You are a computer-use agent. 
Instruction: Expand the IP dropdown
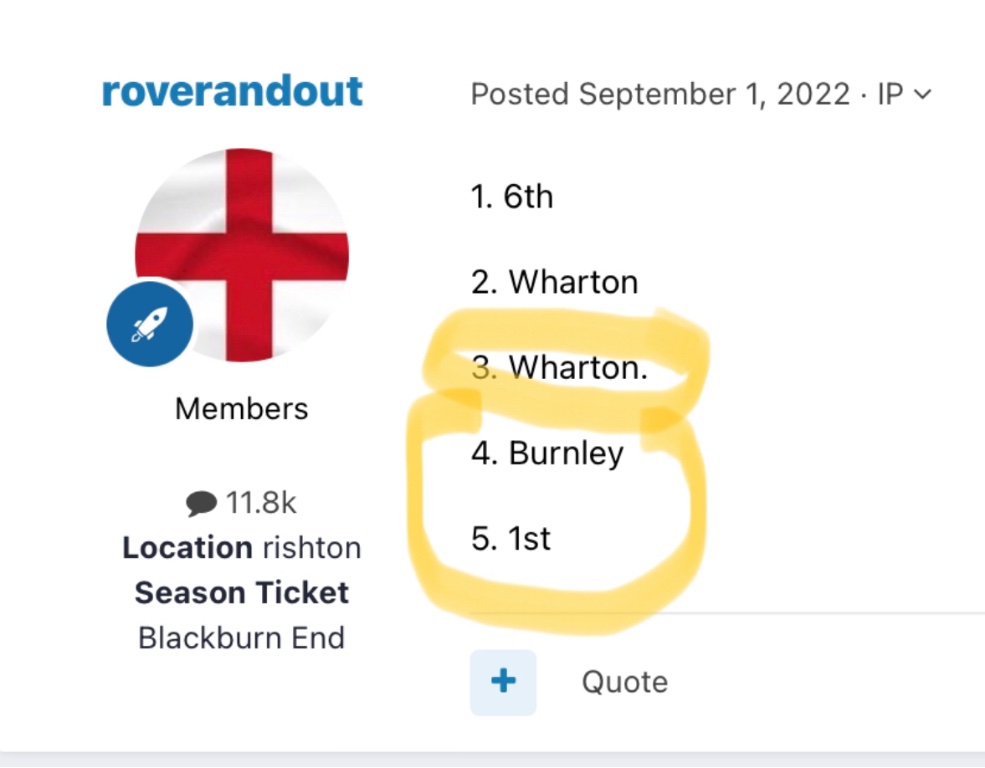click(x=904, y=95)
